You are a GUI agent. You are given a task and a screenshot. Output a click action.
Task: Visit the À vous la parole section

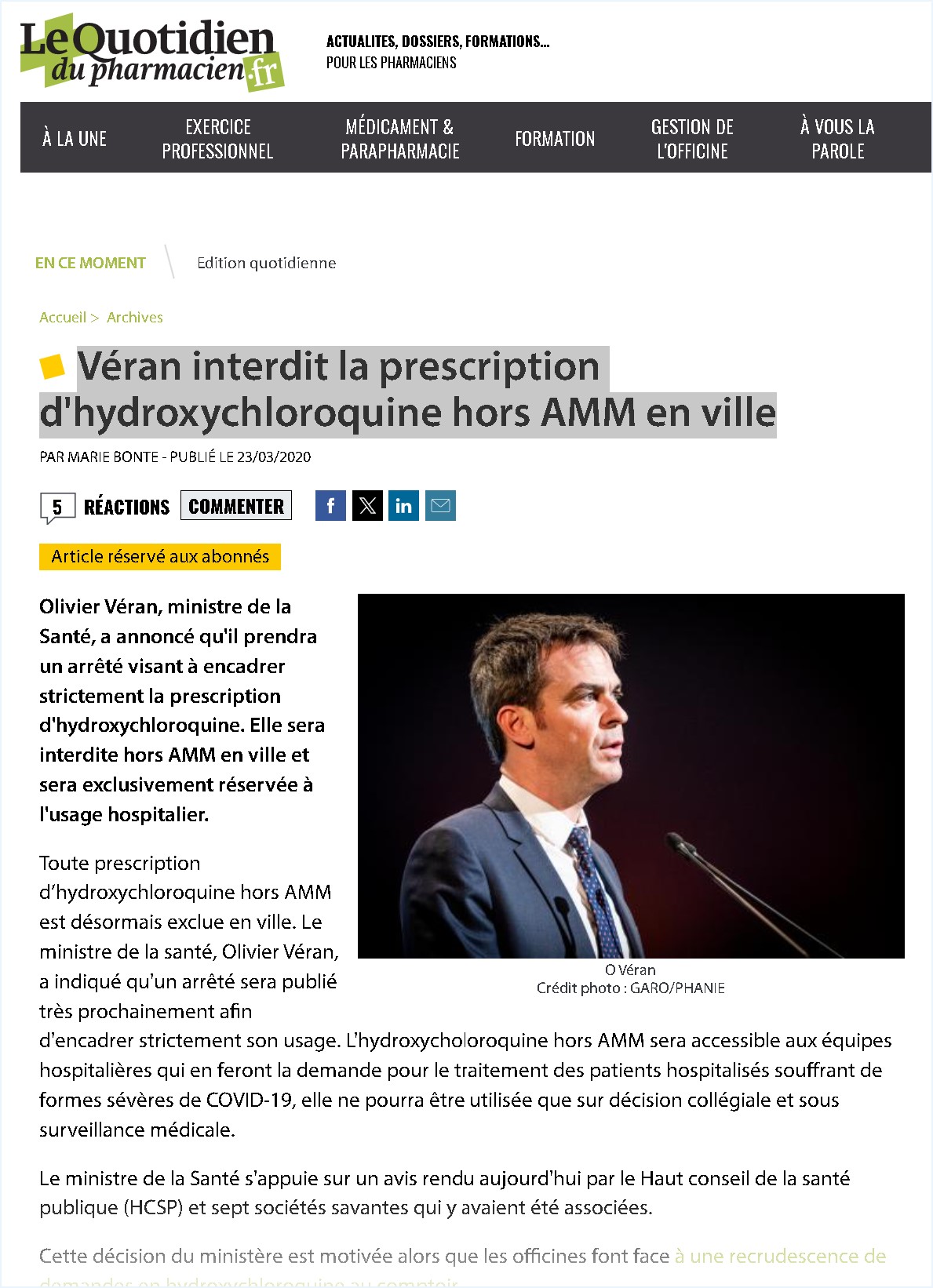coord(837,139)
